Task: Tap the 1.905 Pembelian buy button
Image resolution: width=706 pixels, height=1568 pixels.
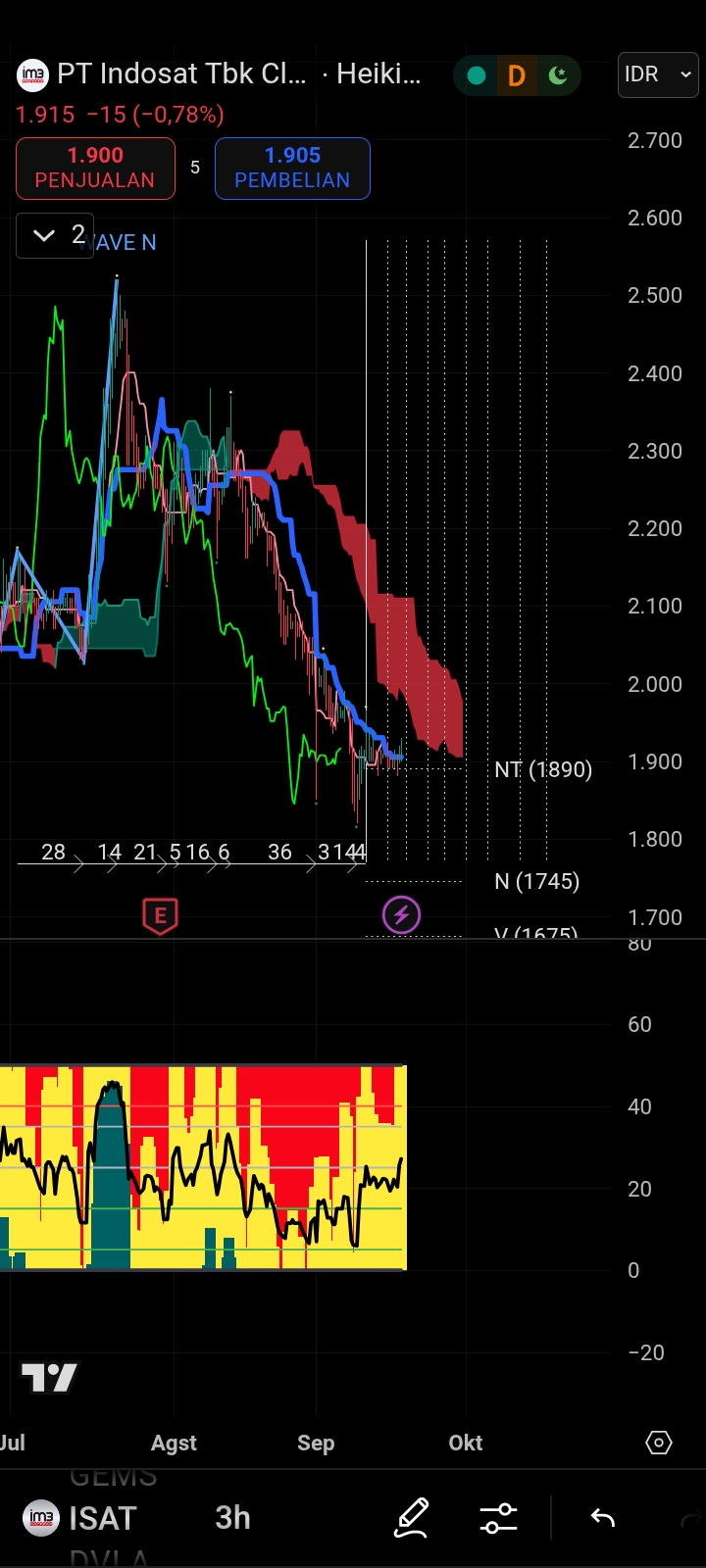Action: 292,169
